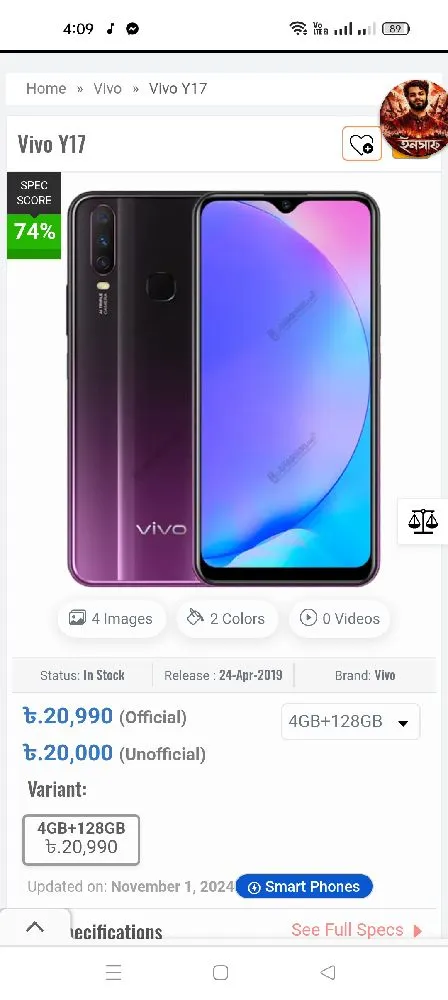Viewport: 448px width, 1000px height.
Task: Open See Full Specs
Action: [357, 930]
